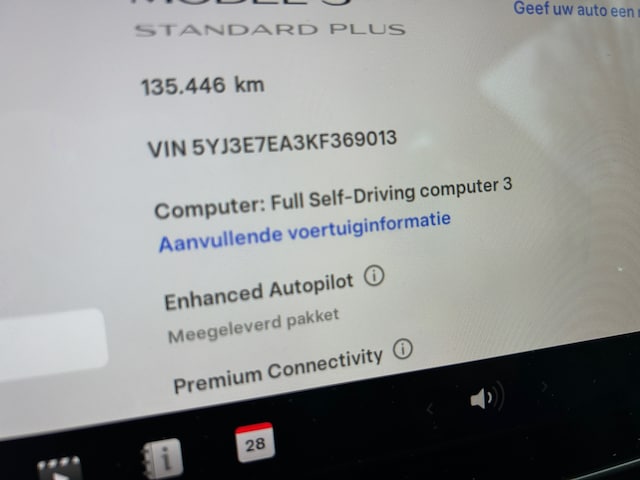Open the calendar app showing 28

255,443
